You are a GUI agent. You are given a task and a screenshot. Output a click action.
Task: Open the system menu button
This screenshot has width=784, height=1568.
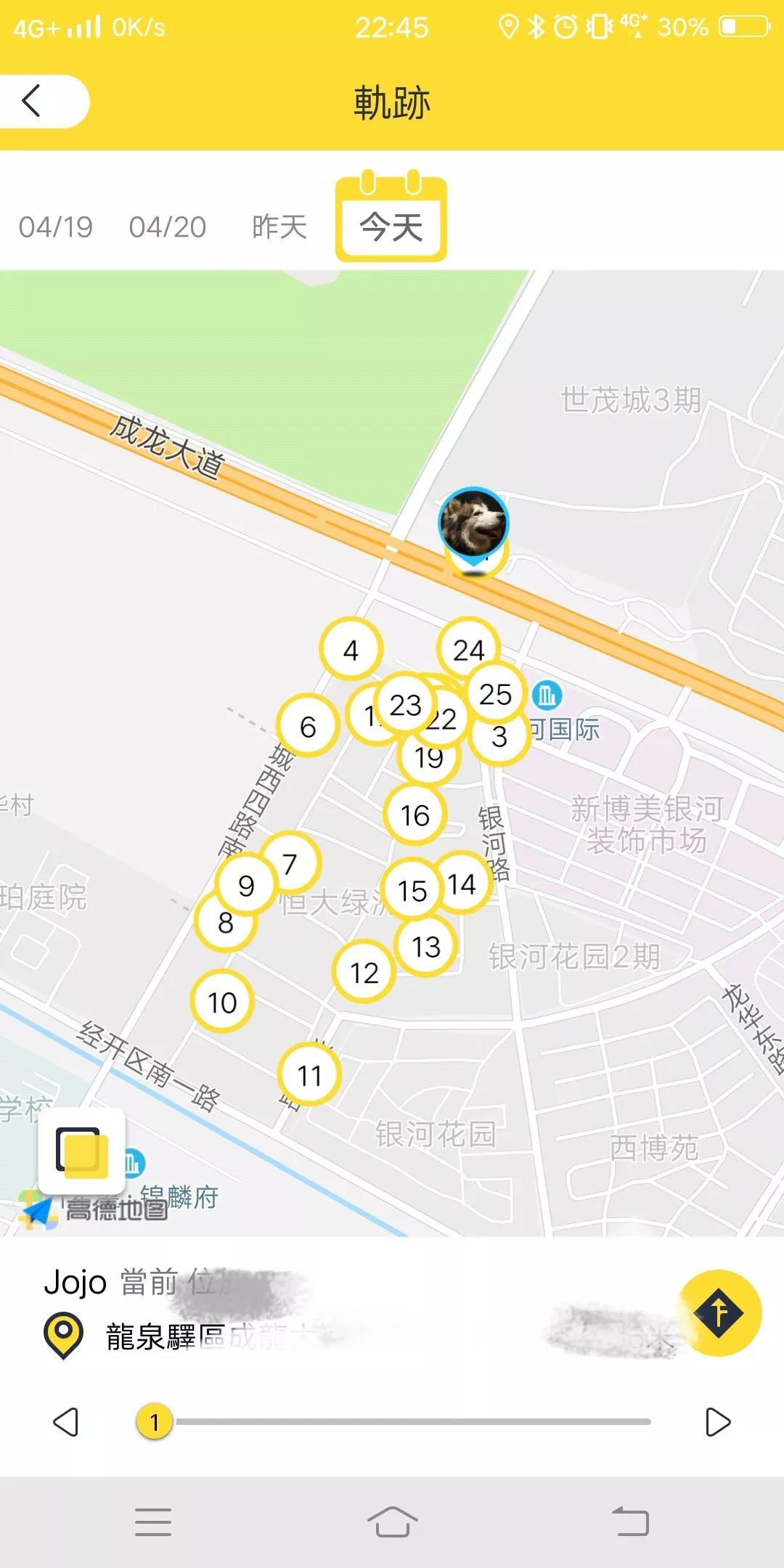pos(153,1522)
